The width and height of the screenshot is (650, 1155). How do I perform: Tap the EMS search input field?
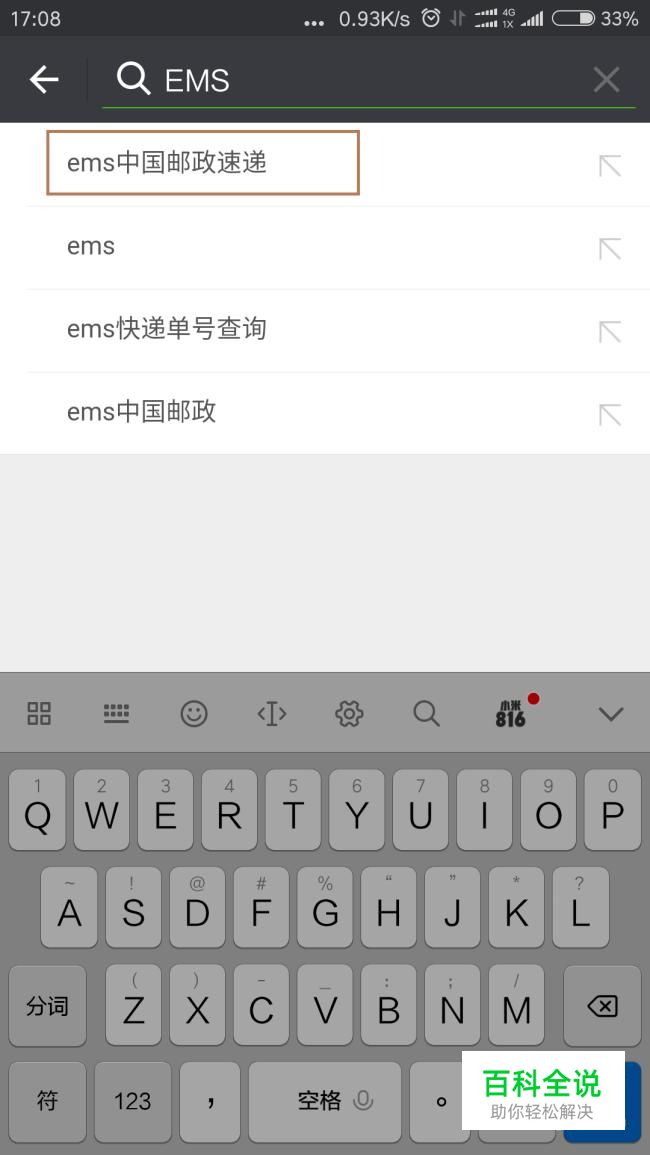(368, 80)
